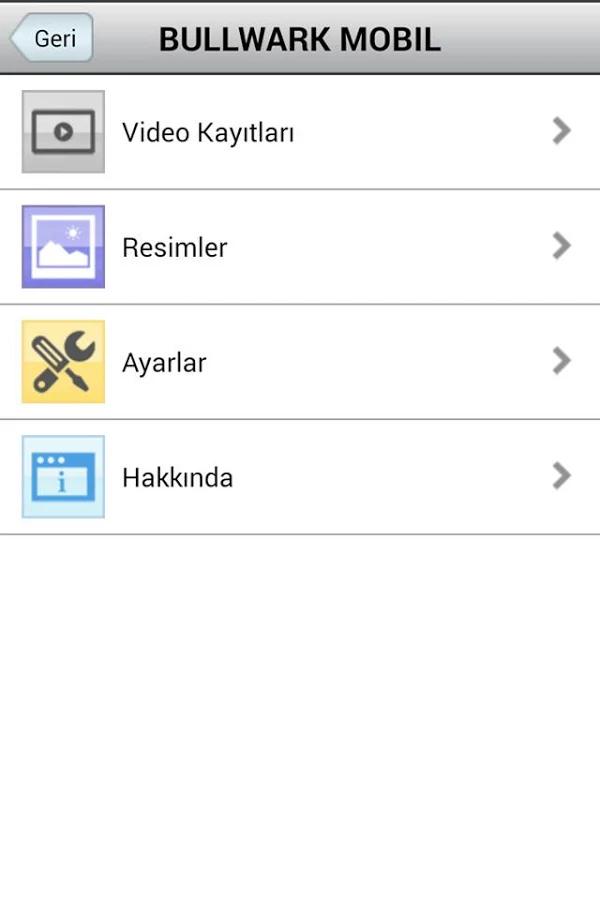Open the Resimler section
600x900 pixels.
coord(300,247)
